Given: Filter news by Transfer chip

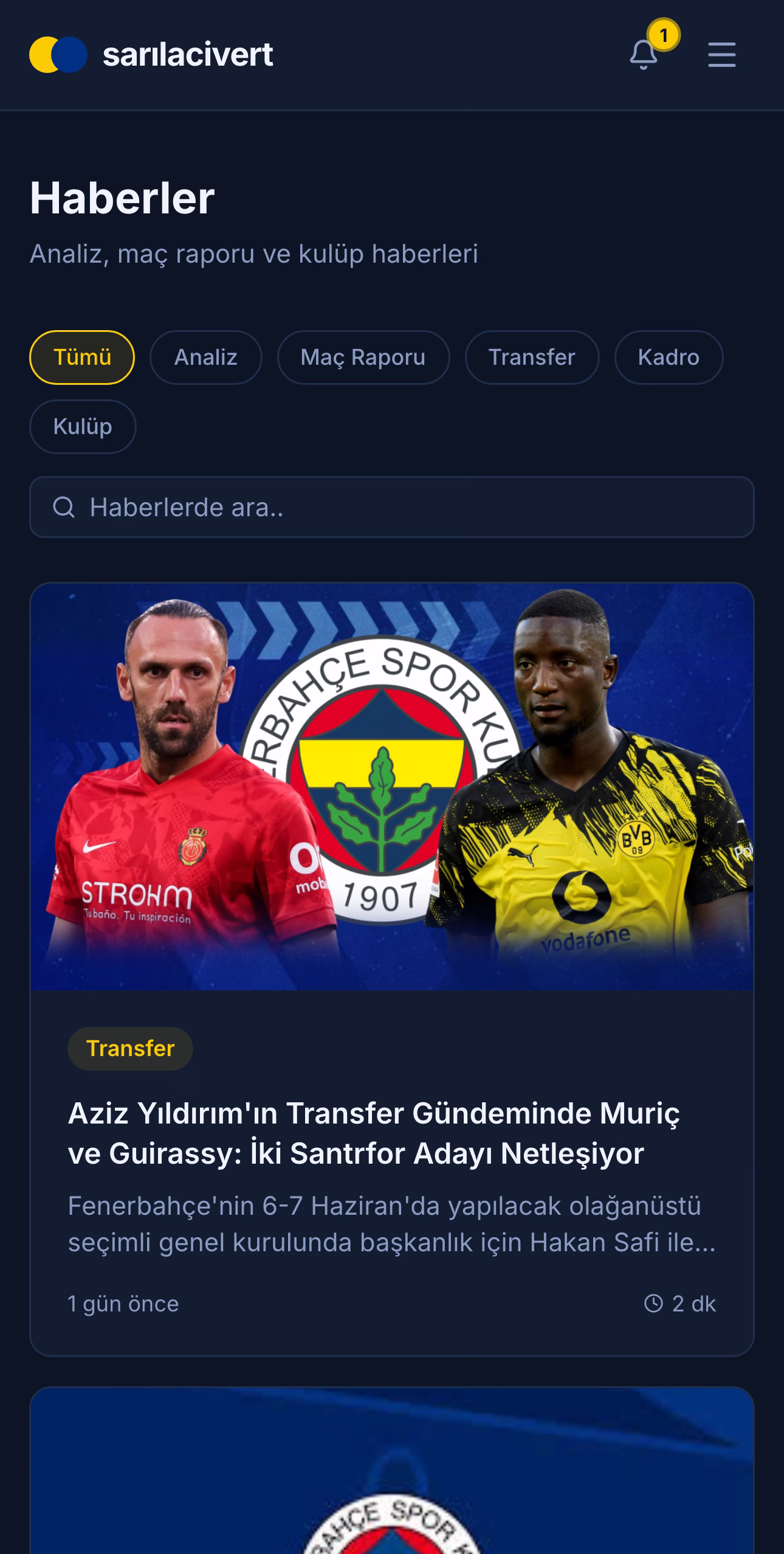Looking at the screenshot, I should coord(532,357).
